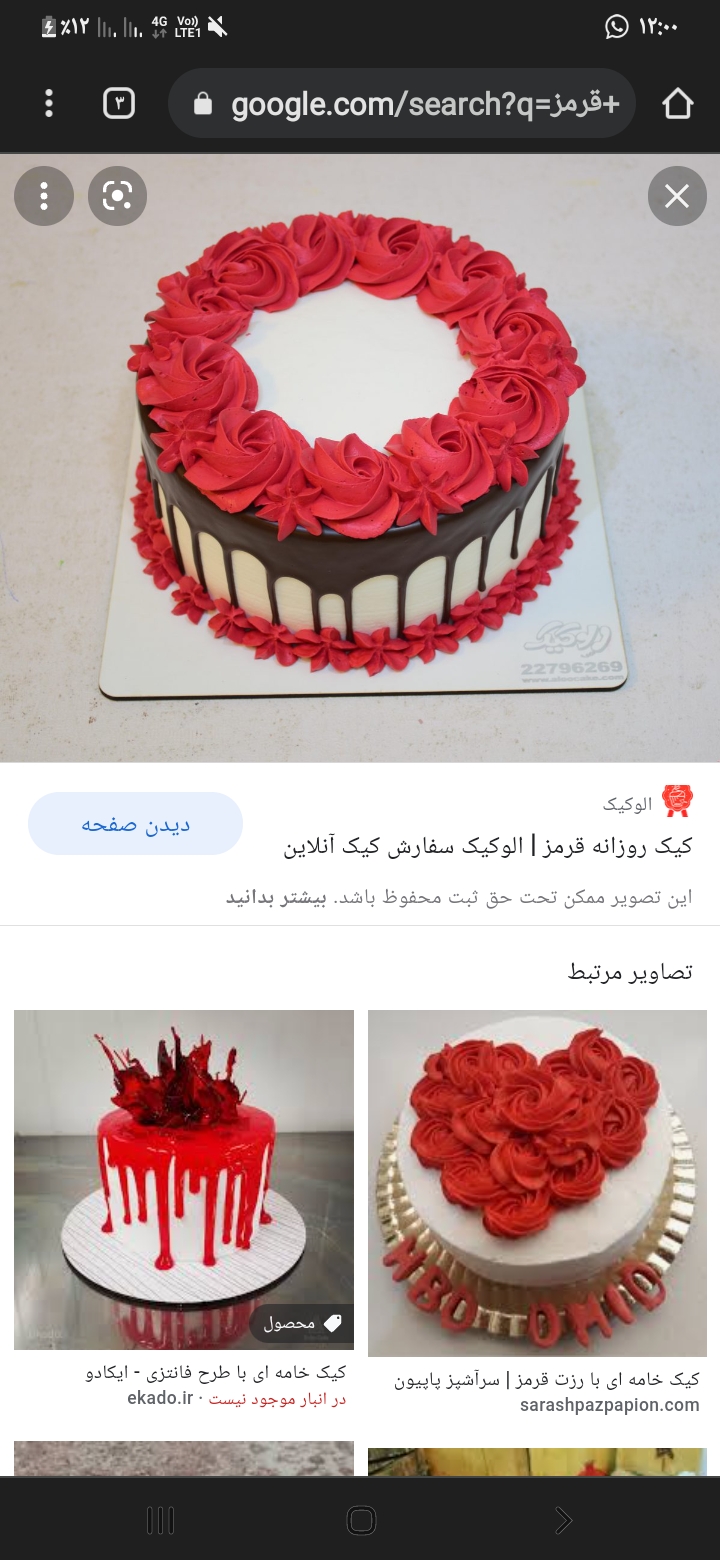
Task: Tap the دیدن صفحه button
Action: point(135,824)
